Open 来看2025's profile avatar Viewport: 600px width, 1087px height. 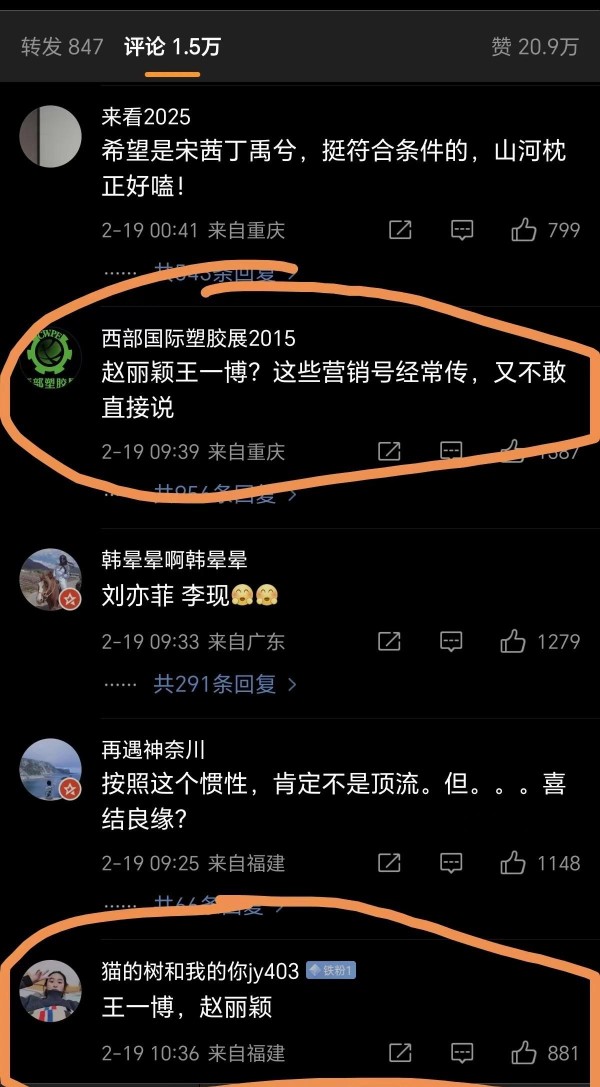coord(51,136)
